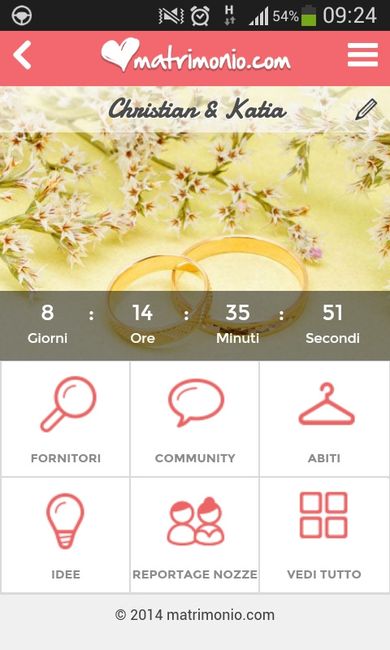Open the hamburger menu
The image size is (390, 650).
pyautogui.click(x=363, y=55)
